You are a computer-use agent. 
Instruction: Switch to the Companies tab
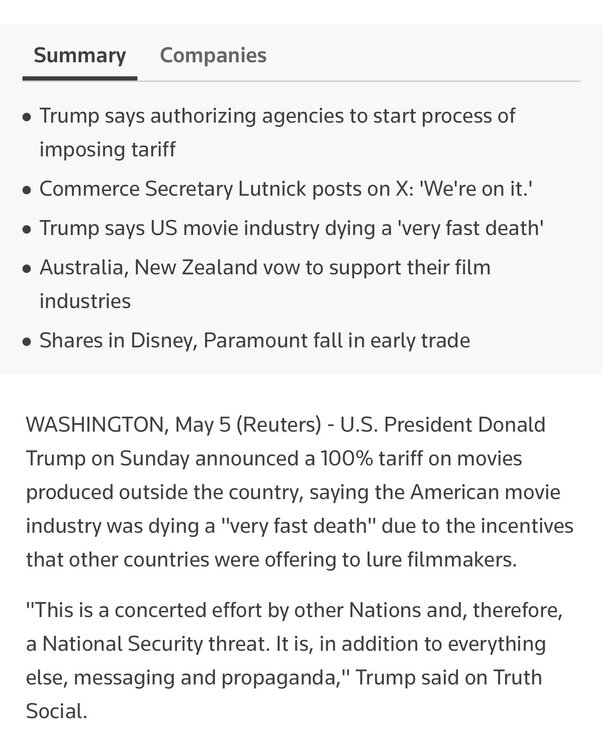[213, 55]
